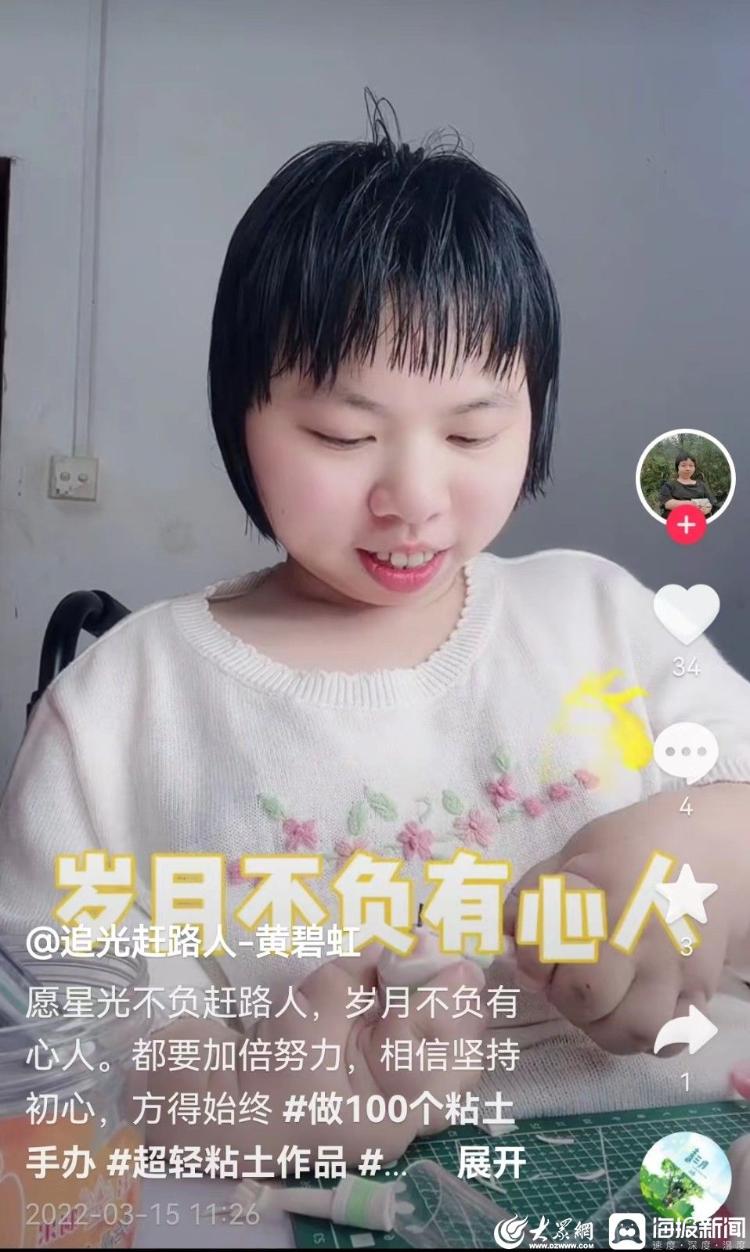Open the #超轻粘土作品 hashtag
The height and width of the screenshot is (1252, 750).
click(x=230, y=1162)
